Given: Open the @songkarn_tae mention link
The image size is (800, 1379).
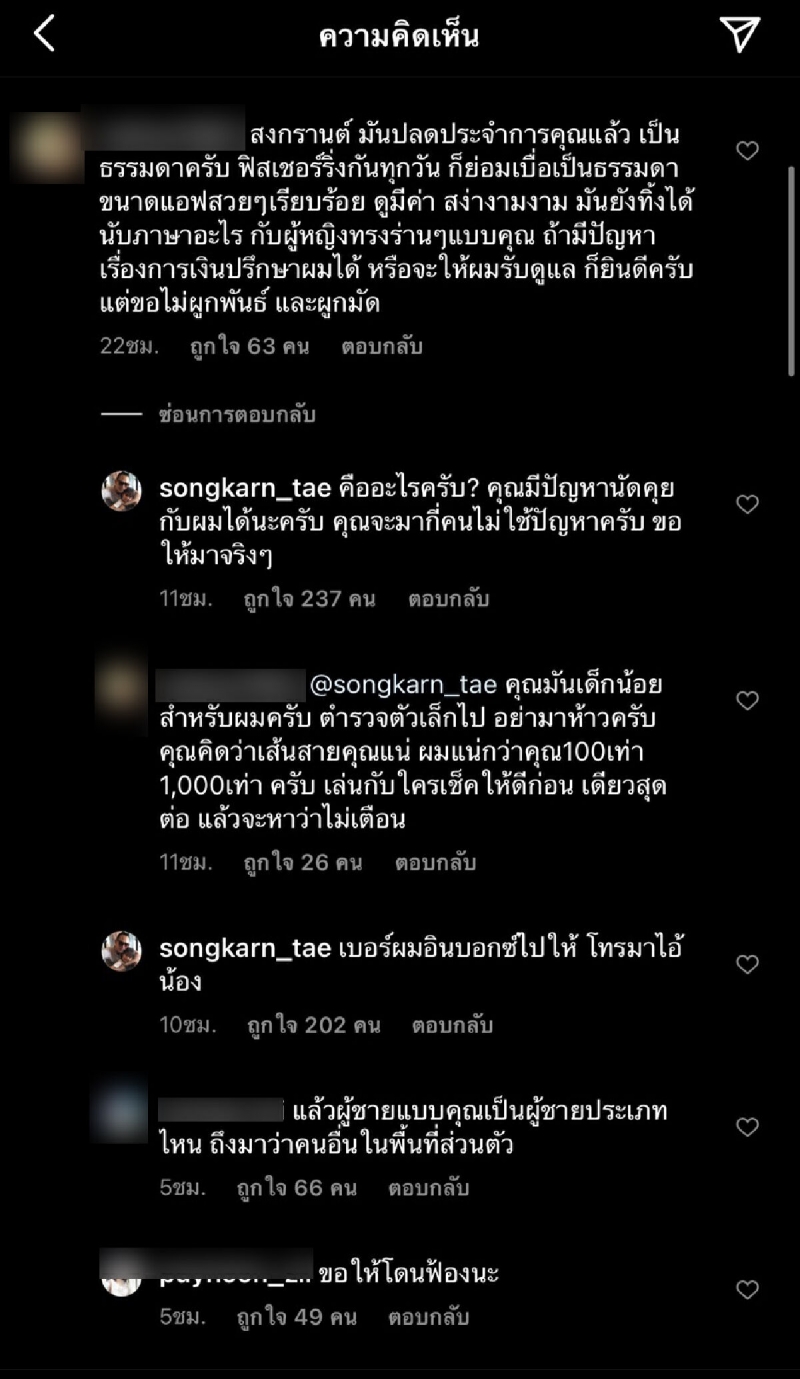Looking at the screenshot, I should tap(404, 685).
